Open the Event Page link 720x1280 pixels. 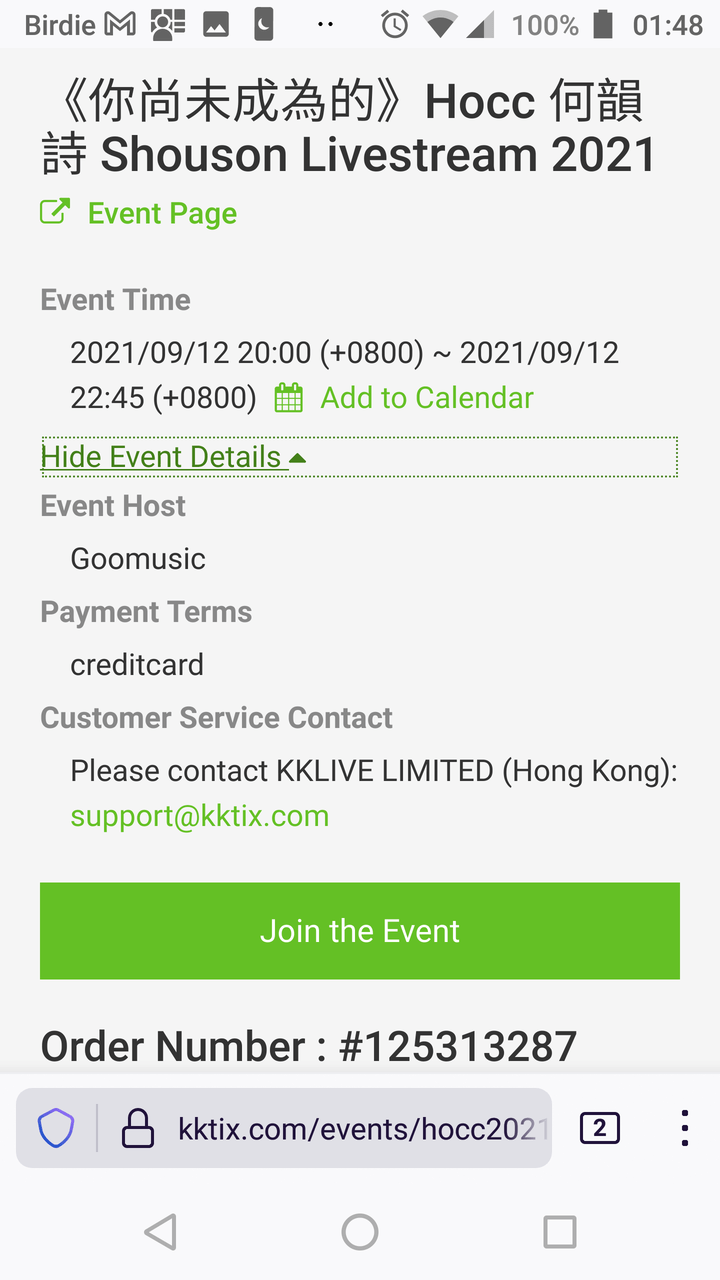(x=138, y=213)
